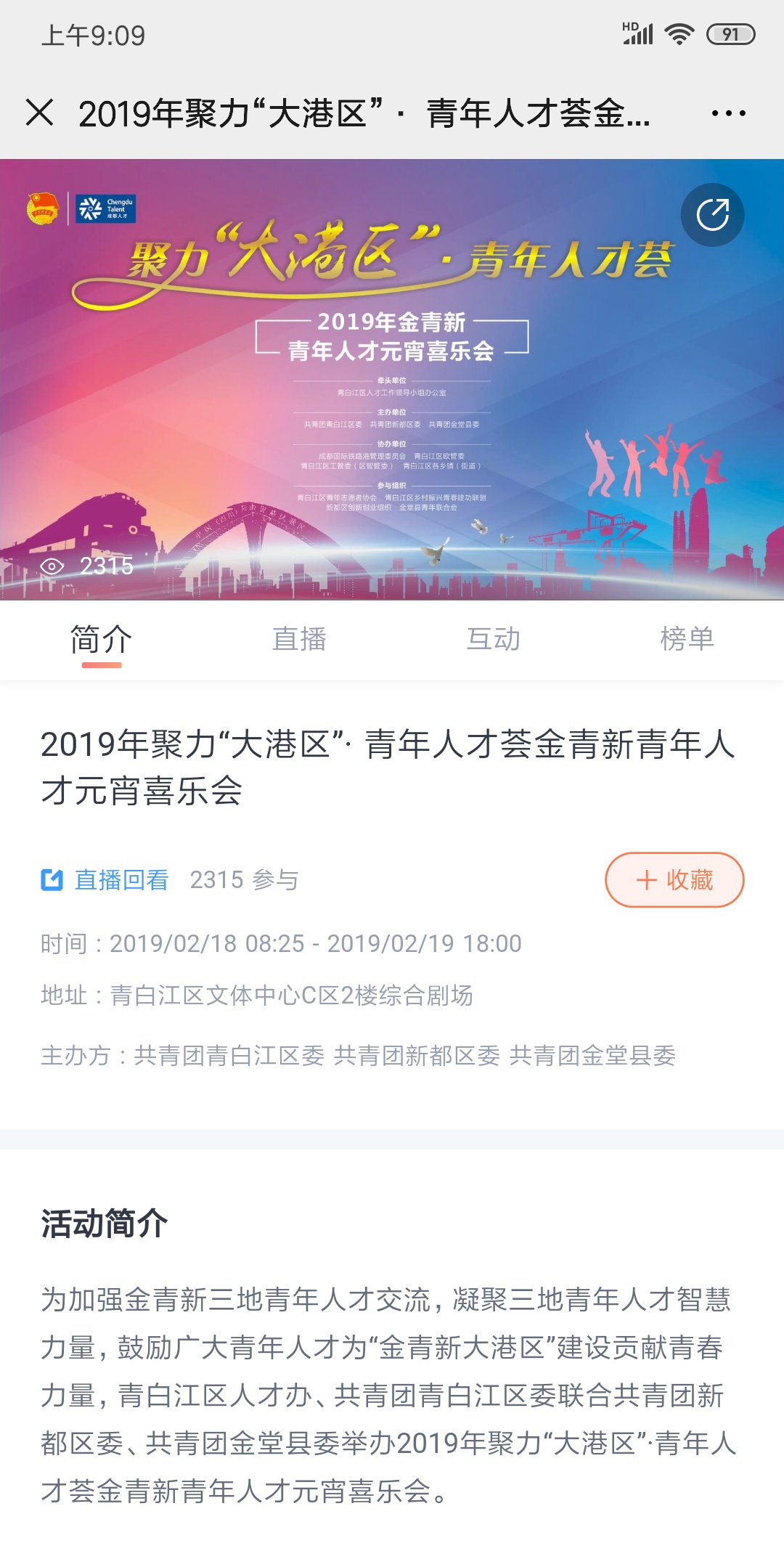Tap the 收藏 button to bookmark event
Screen dimensions: 784x1567
tap(674, 880)
